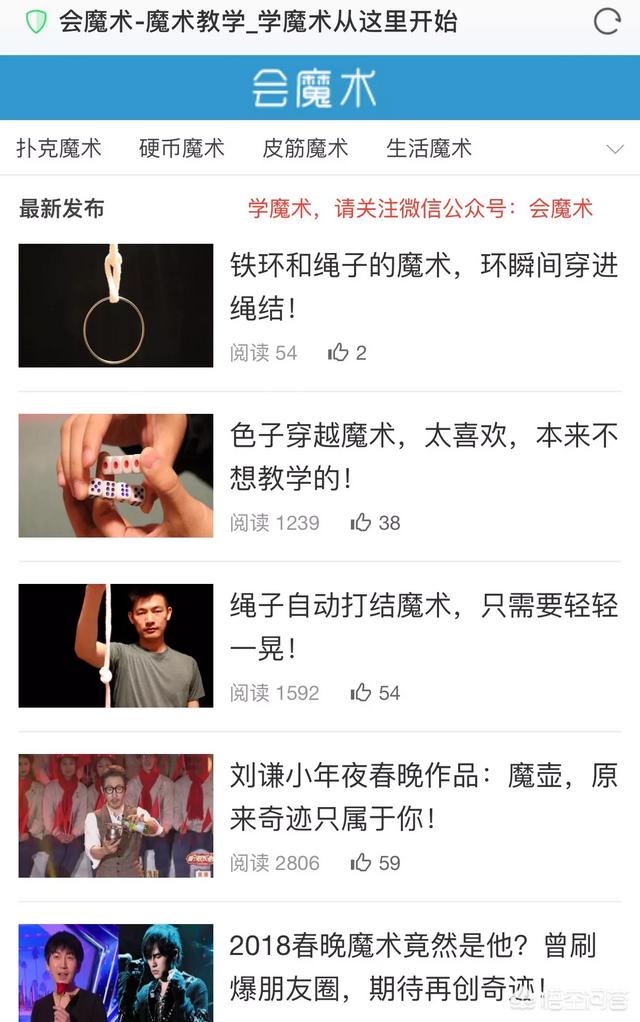The image size is (640, 1022).
Task: Open the 铁环和绳子的魔术 article
Action: click(424, 287)
